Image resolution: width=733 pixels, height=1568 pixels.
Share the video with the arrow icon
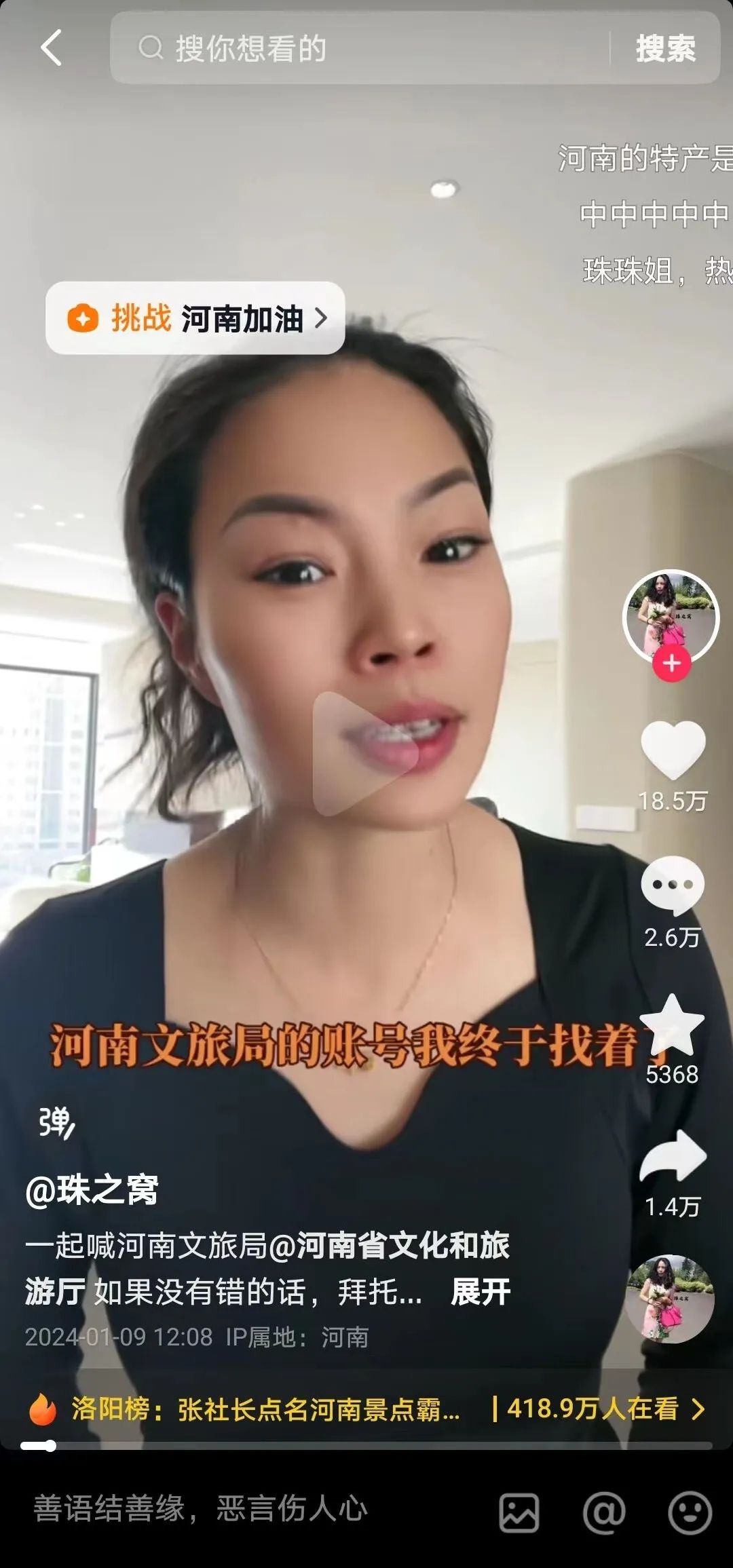pyautogui.click(x=673, y=1158)
